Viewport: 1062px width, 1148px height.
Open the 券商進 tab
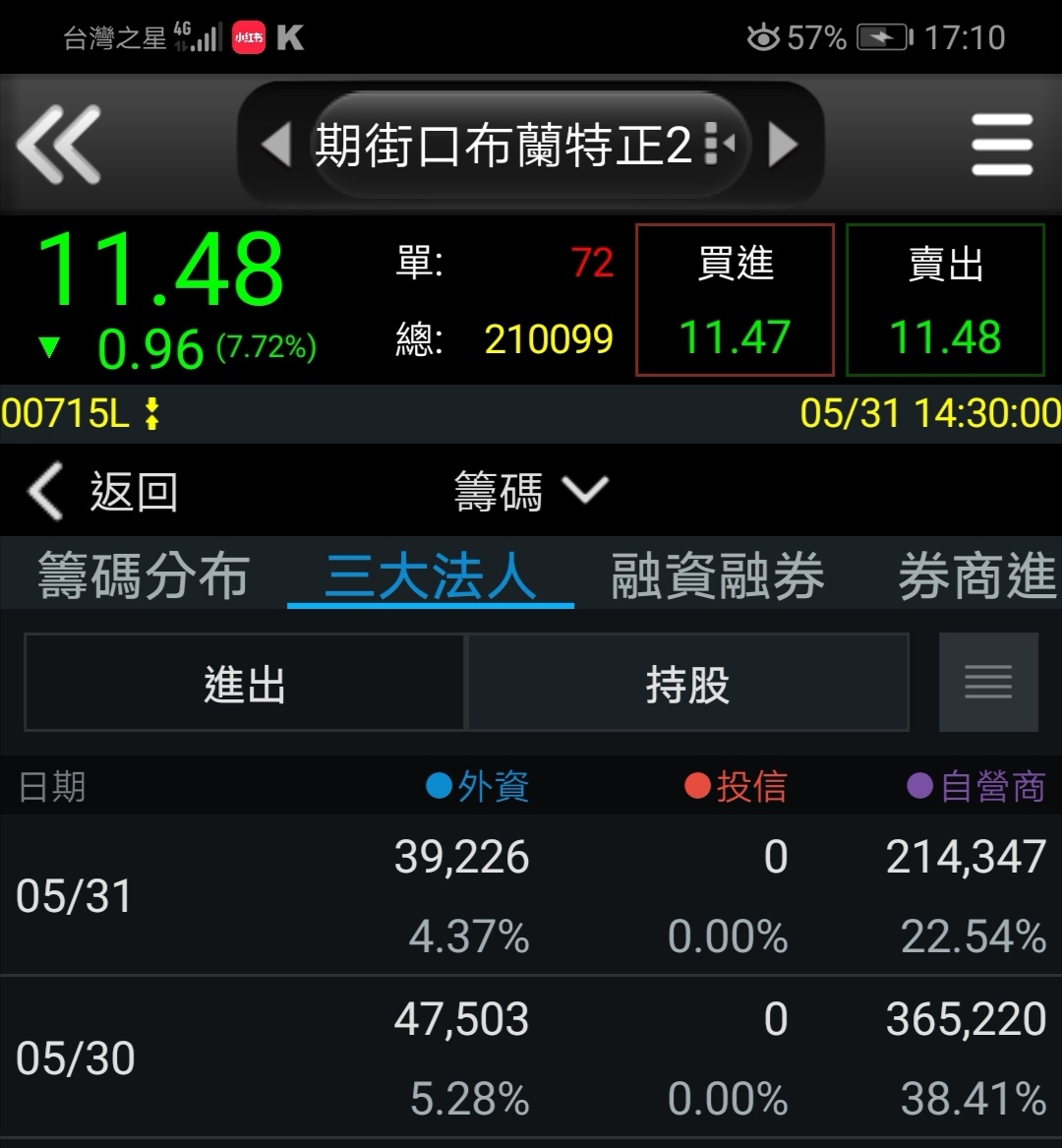pyautogui.click(x=978, y=576)
